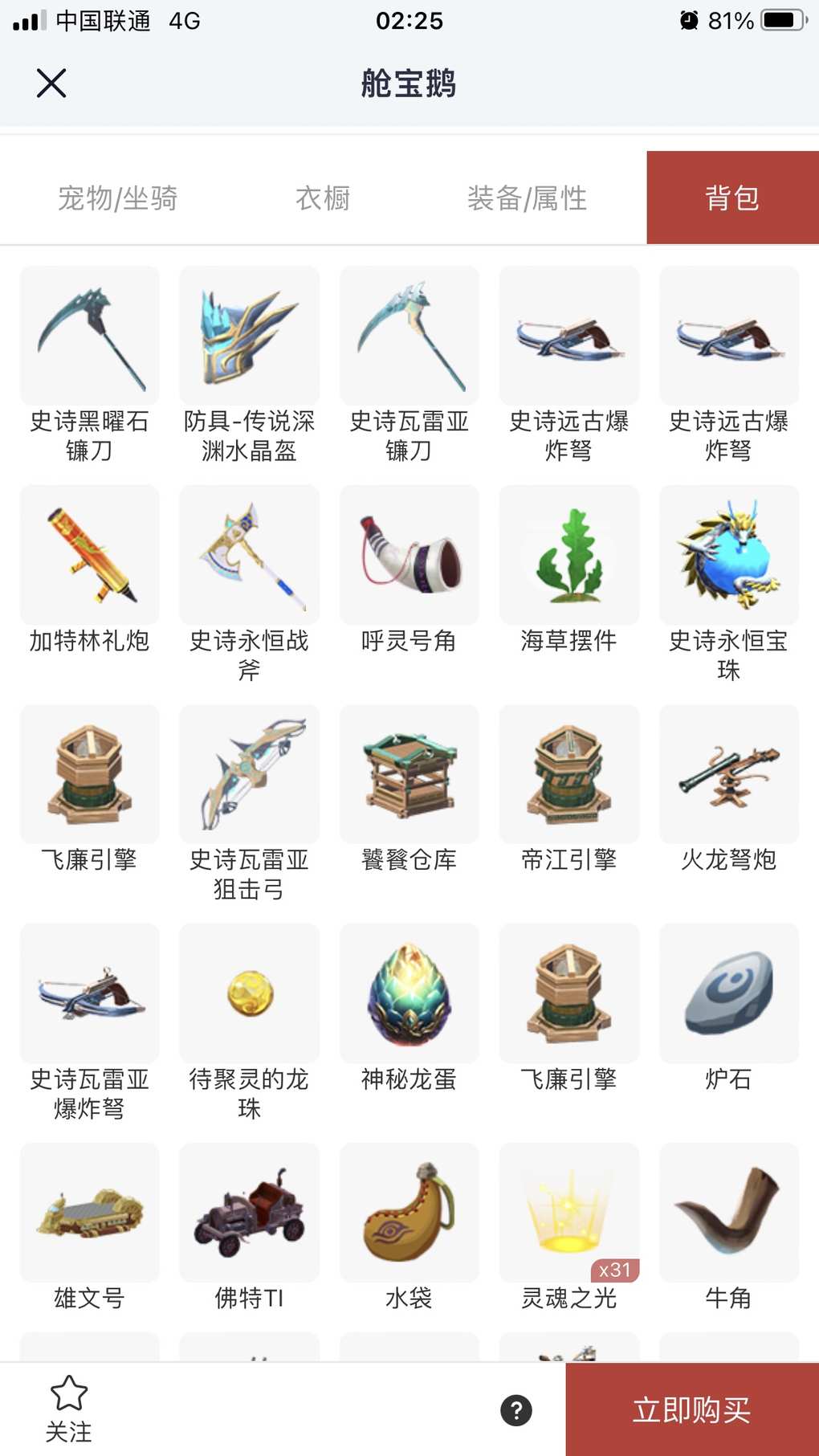Check the 神秘龙蛋 item
The height and width of the screenshot is (1456, 819).
(409, 994)
